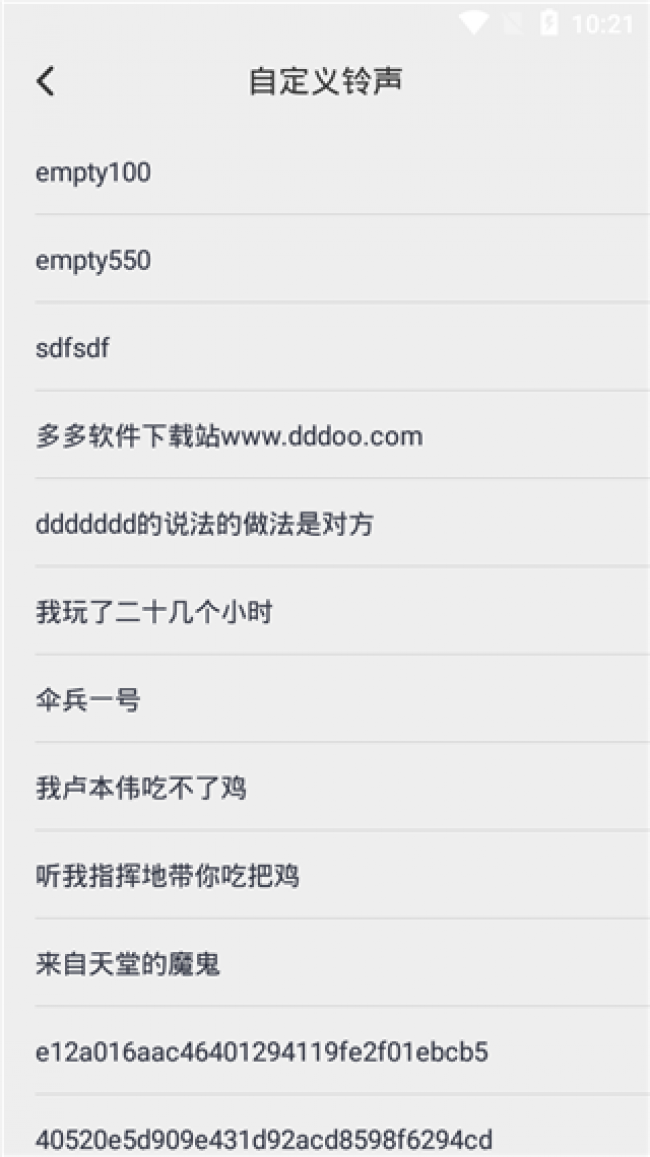Select the ringtone starting with e12a016aac
650x1157 pixels.
(262, 1052)
